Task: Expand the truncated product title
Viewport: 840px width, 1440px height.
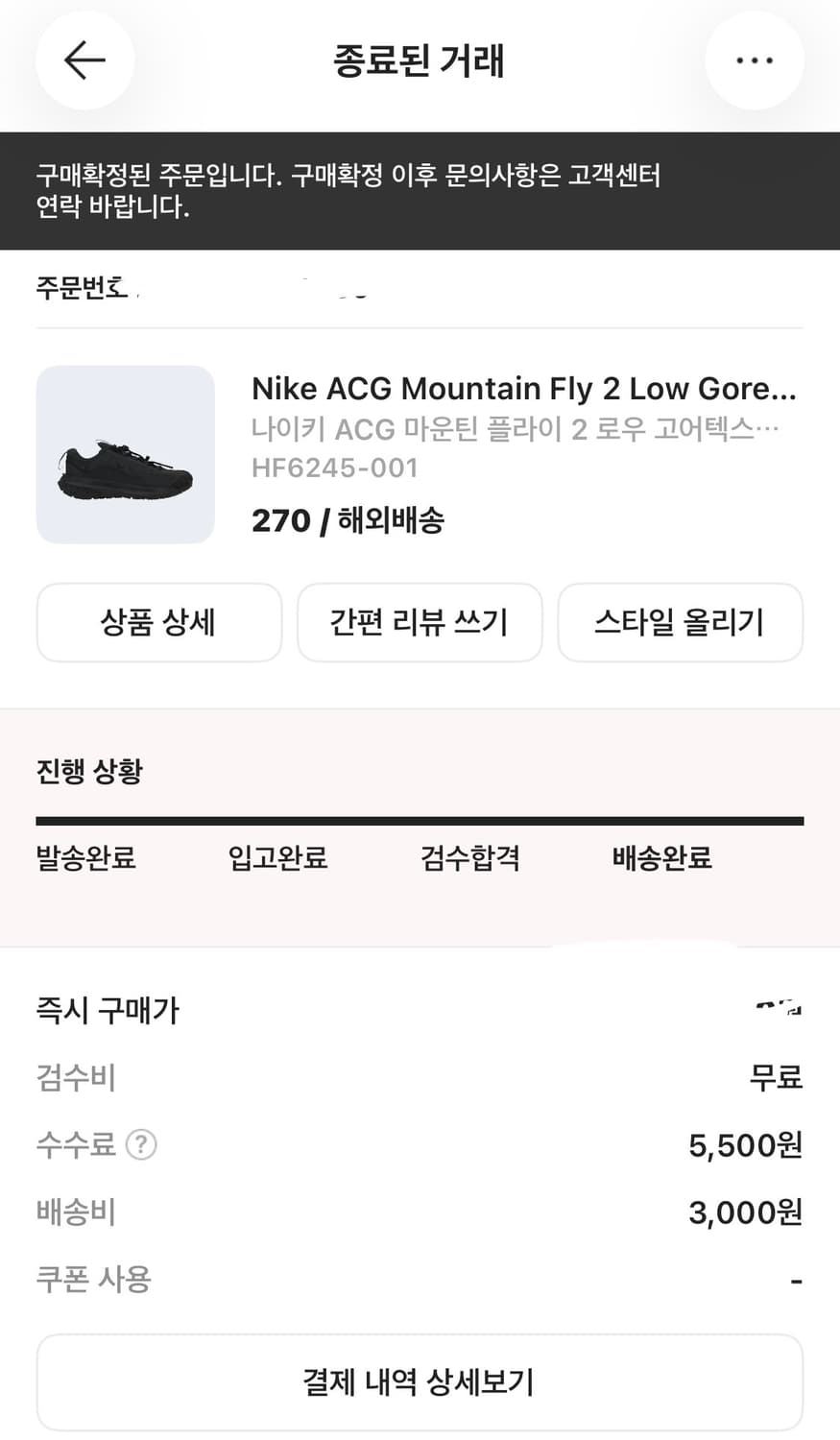Action: point(524,388)
